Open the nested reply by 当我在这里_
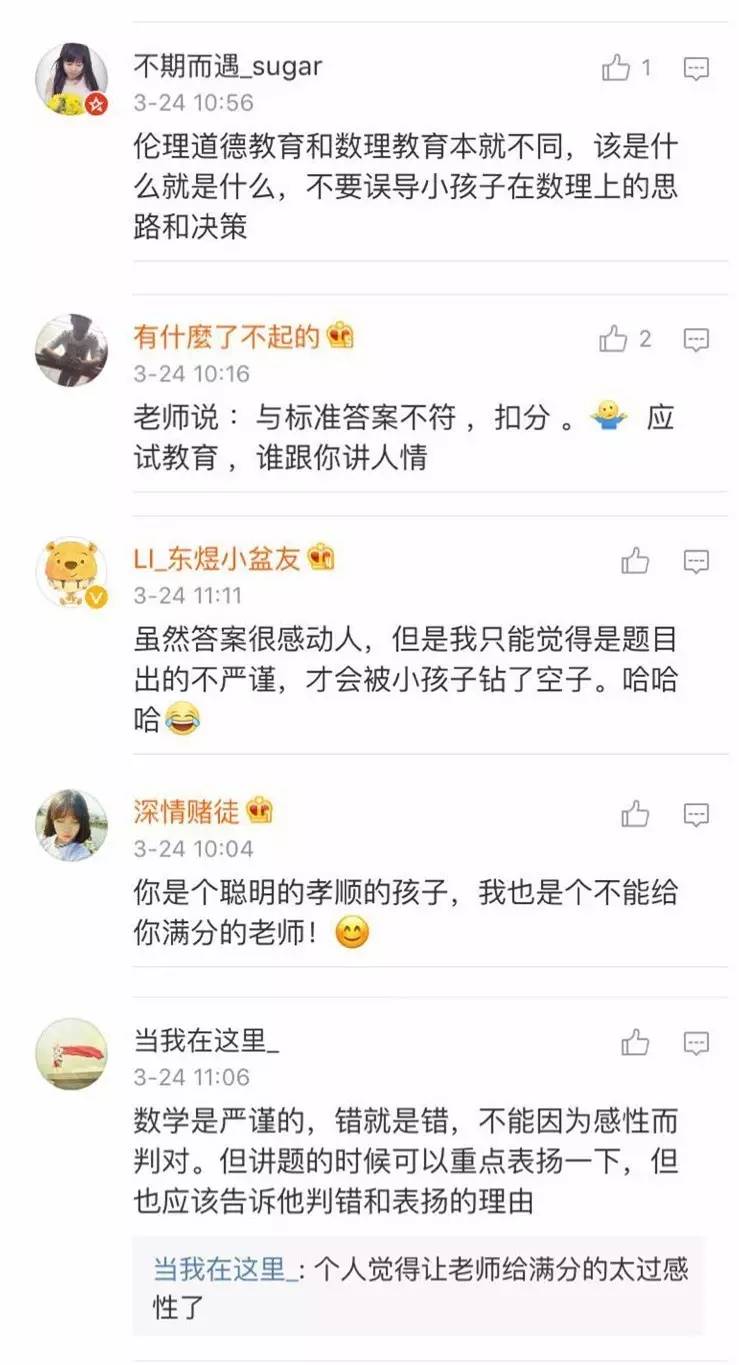739x1365 pixels. [419, 1287]
